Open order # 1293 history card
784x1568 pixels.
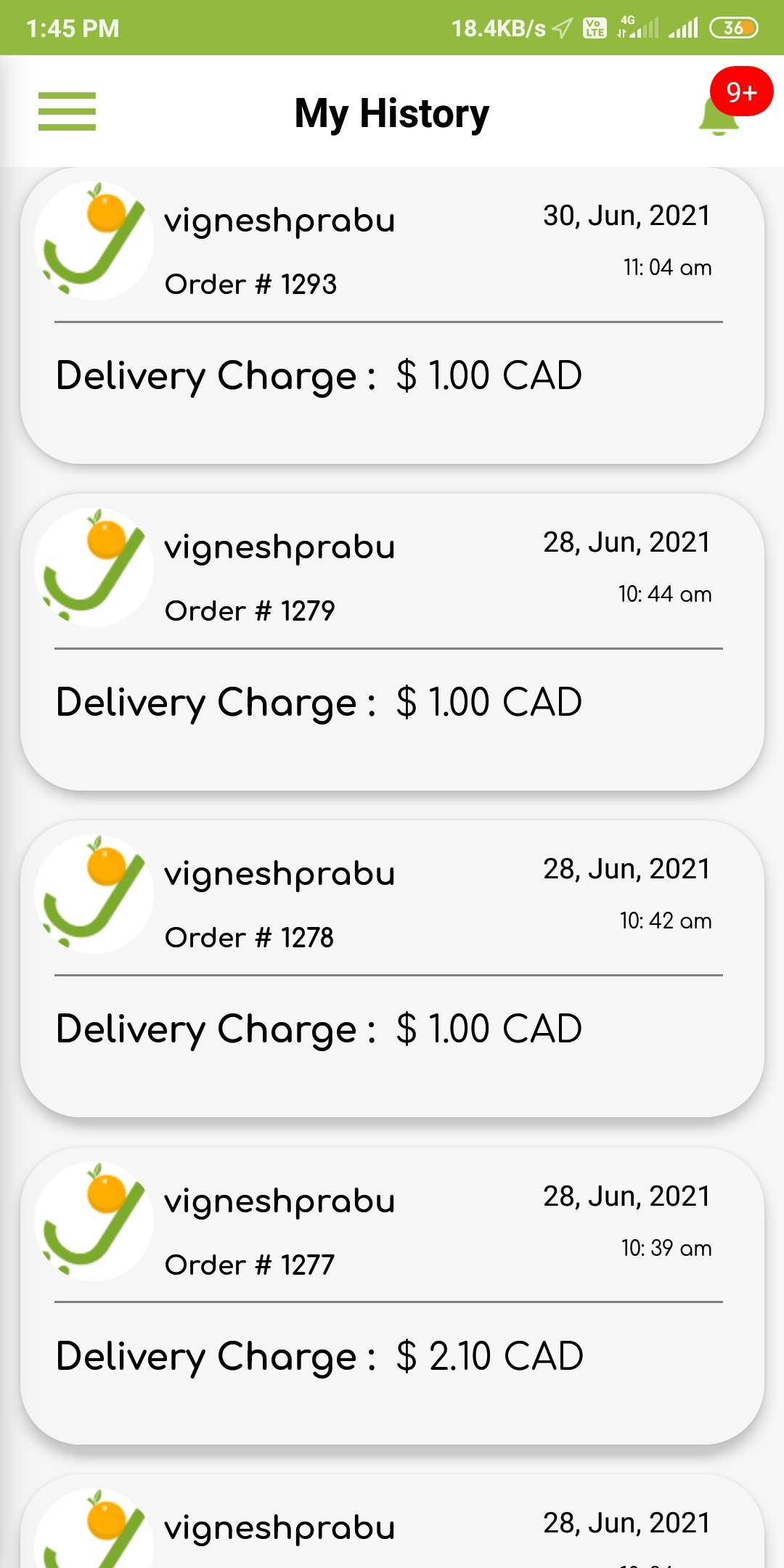[392, 316]
